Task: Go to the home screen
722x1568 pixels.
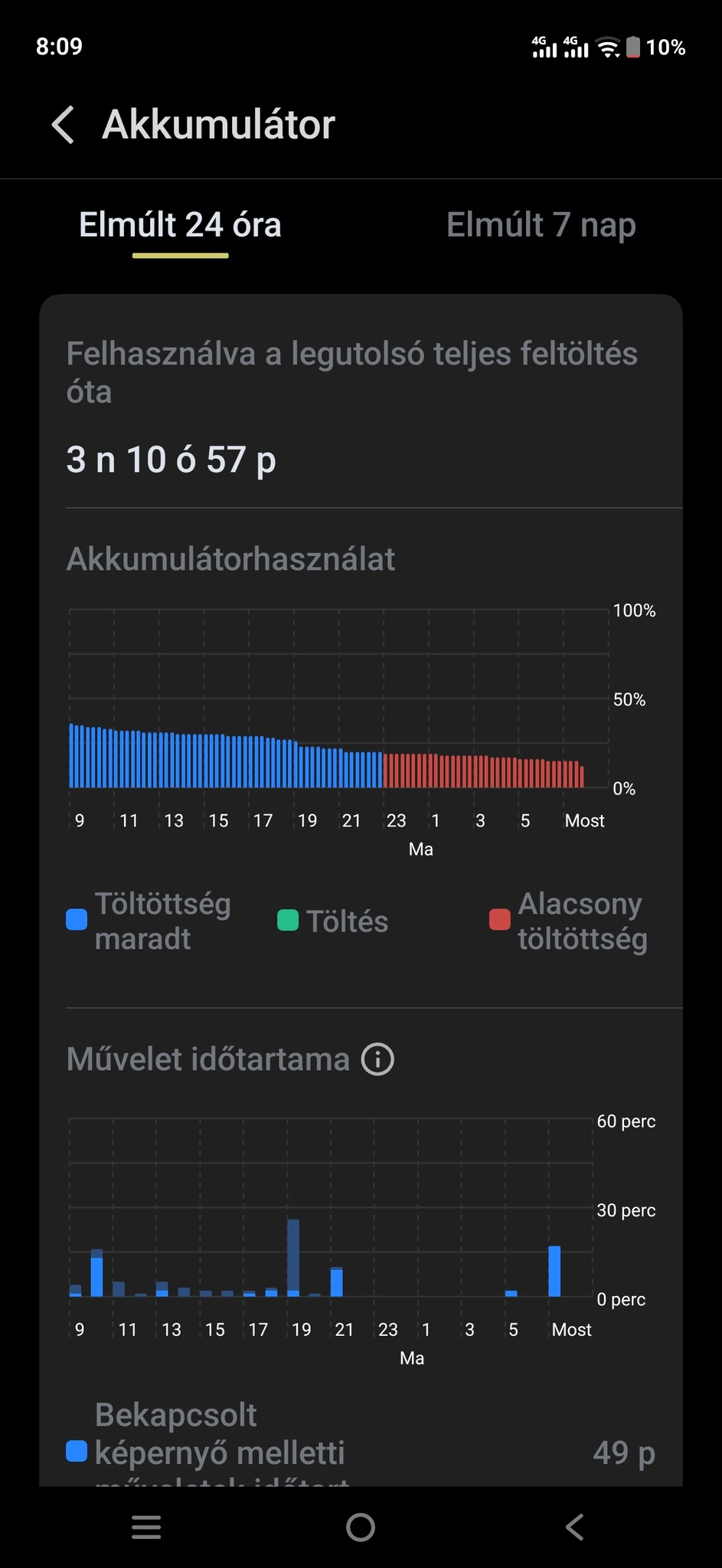Action: tap(361, 1527)
